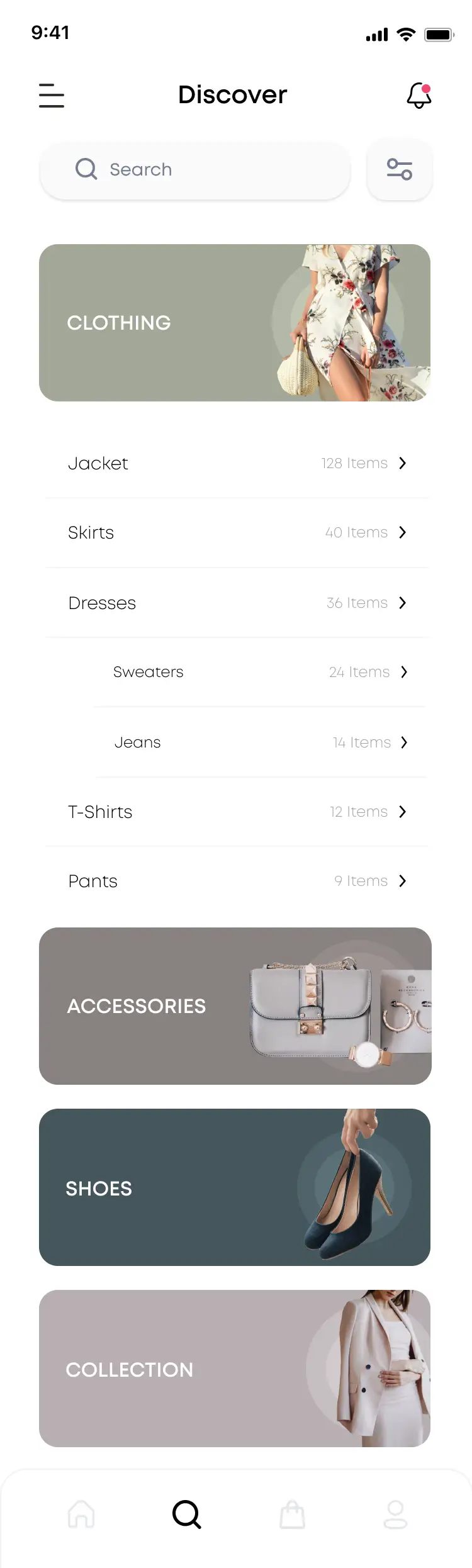Open the Shoes category card
The width and height of the screenshot is (472, 1568).
pyautogui.click(x=235, y=1187)
